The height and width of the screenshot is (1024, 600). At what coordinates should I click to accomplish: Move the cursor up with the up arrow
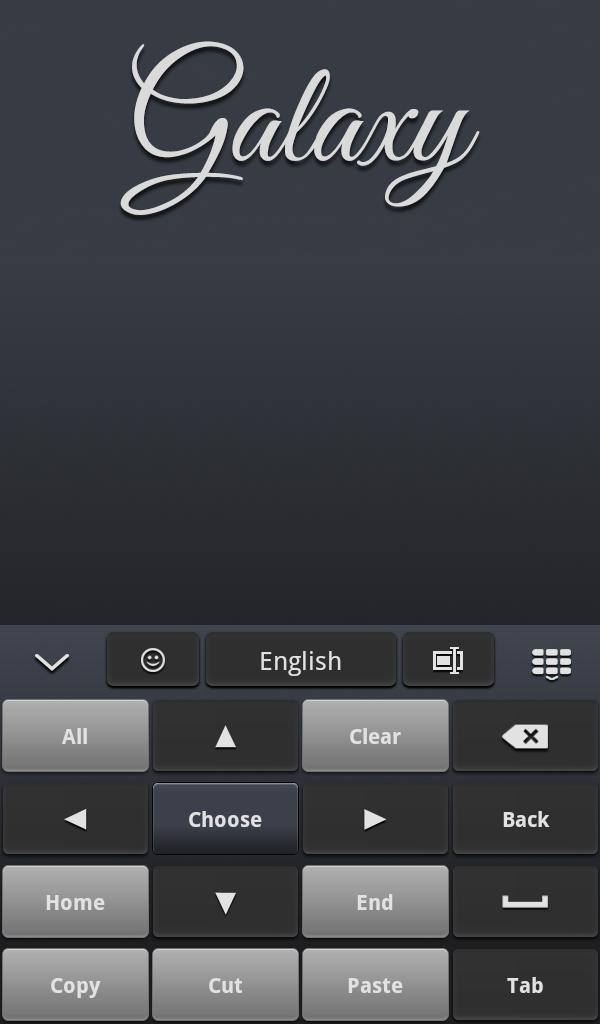225,736
